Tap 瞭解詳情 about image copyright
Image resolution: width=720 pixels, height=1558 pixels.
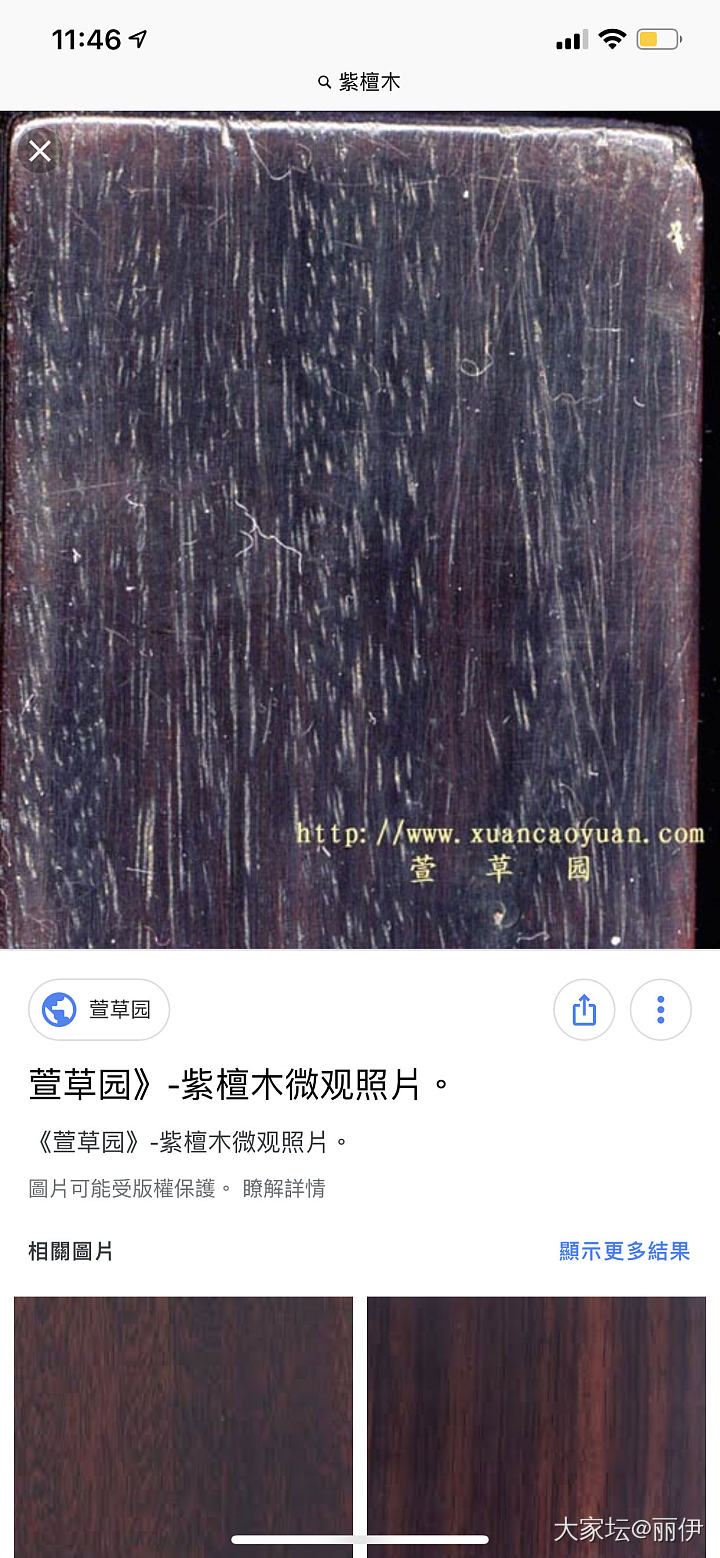point(284,1189)
